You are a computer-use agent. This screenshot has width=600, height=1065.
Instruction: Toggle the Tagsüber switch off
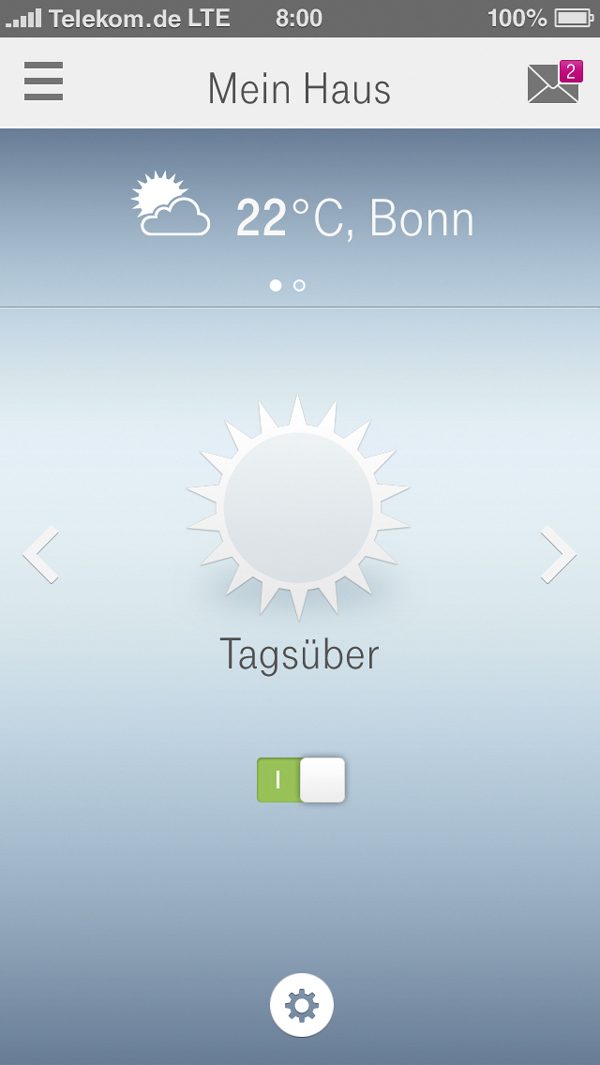pos(301,780)
